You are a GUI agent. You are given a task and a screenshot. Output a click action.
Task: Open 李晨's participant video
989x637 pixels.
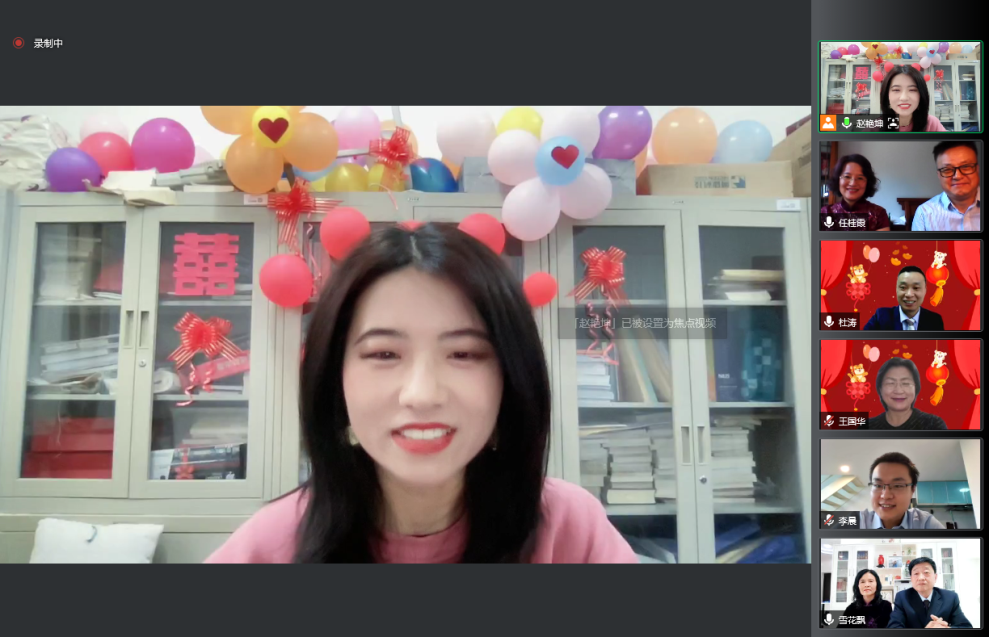(901, 484)
